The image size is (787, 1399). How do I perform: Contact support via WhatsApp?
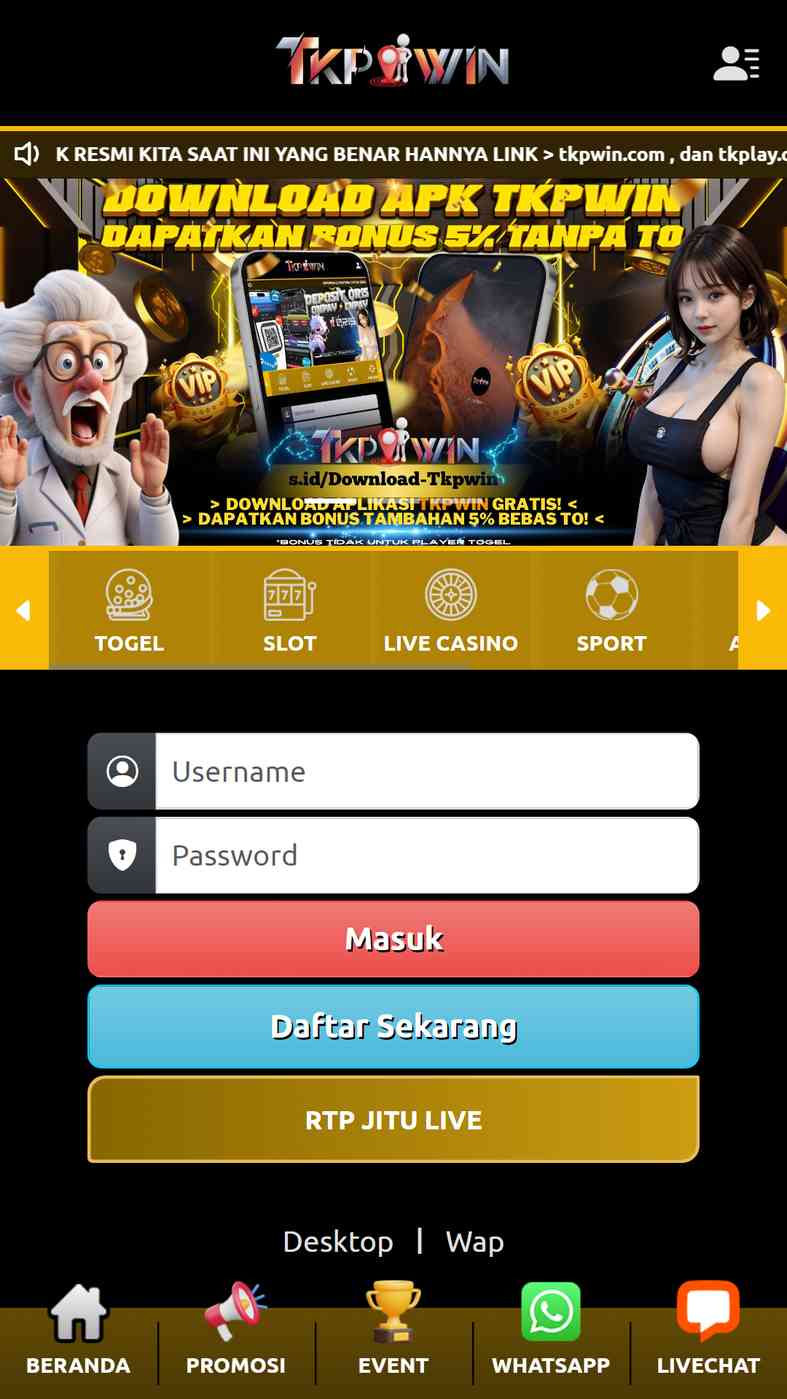pyautogui.click(x=551, y=1330)
